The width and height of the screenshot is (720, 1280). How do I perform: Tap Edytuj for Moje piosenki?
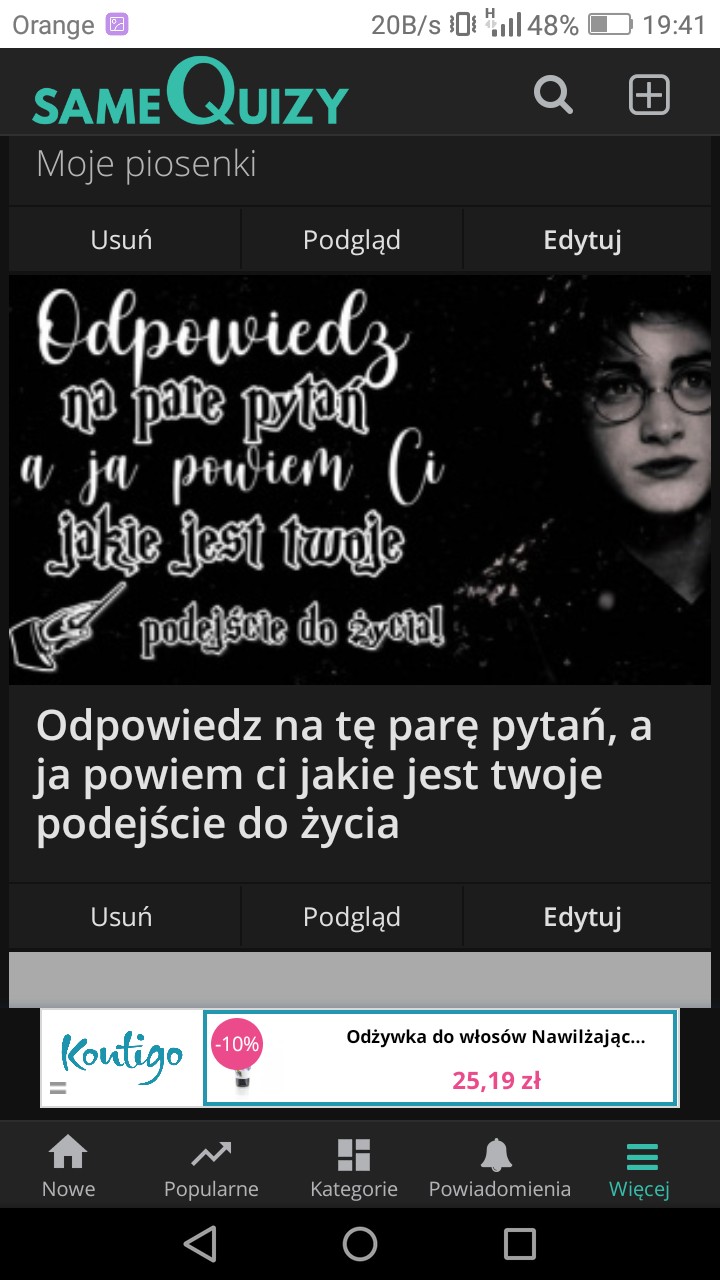(583, 240)
